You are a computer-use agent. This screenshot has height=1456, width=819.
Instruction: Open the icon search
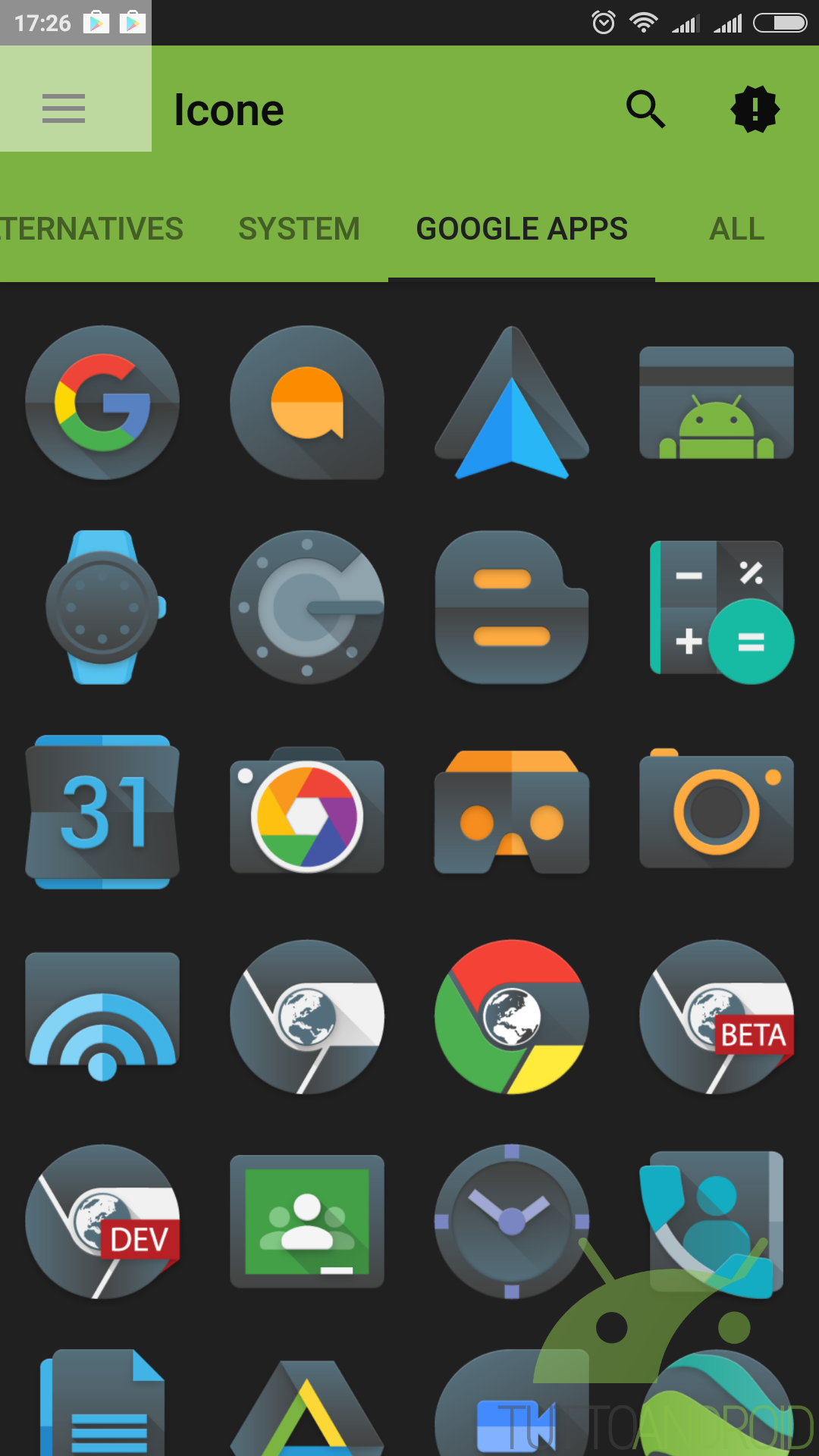click(x=645, y=109)
